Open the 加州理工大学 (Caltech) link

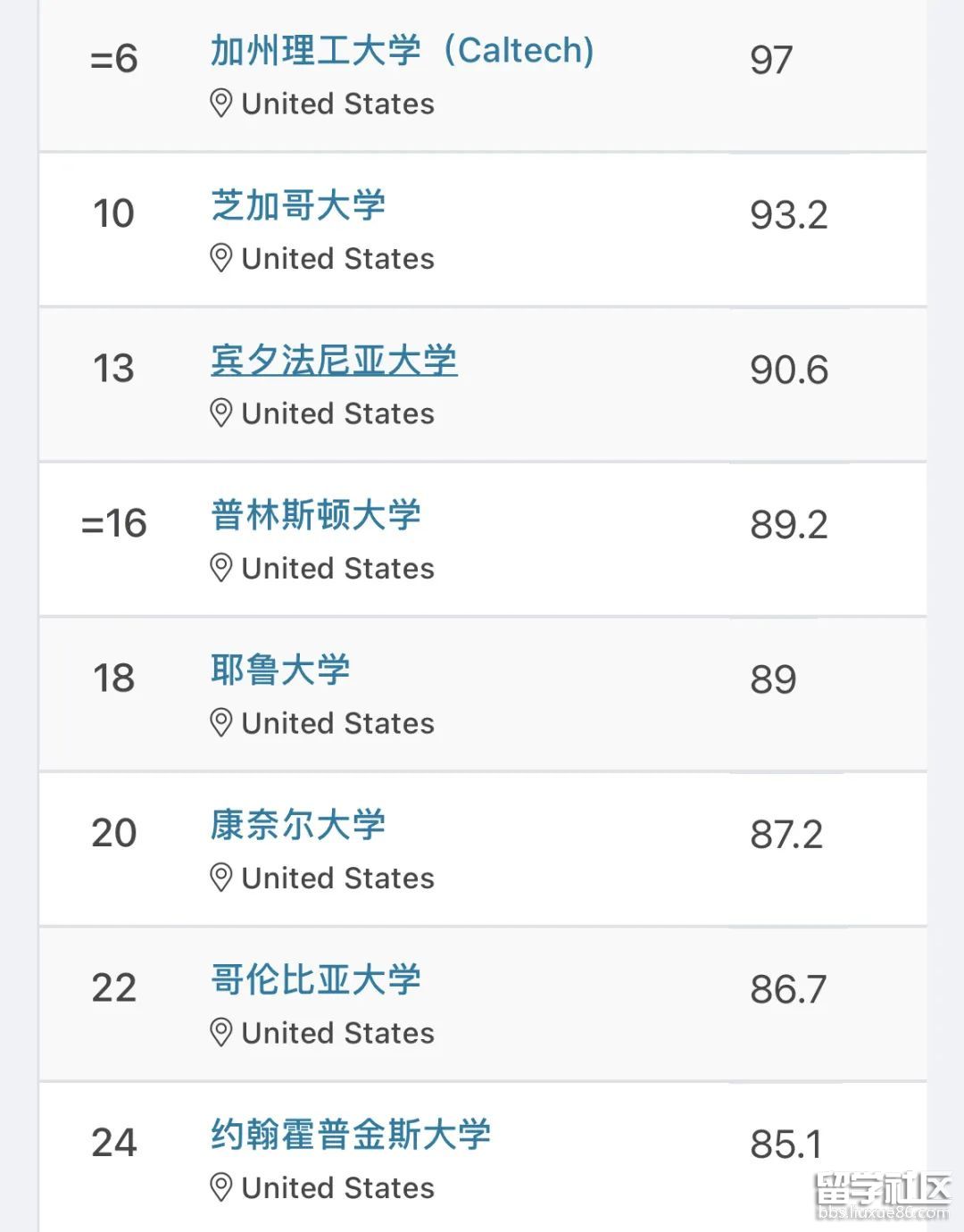[x=402, y=51]
